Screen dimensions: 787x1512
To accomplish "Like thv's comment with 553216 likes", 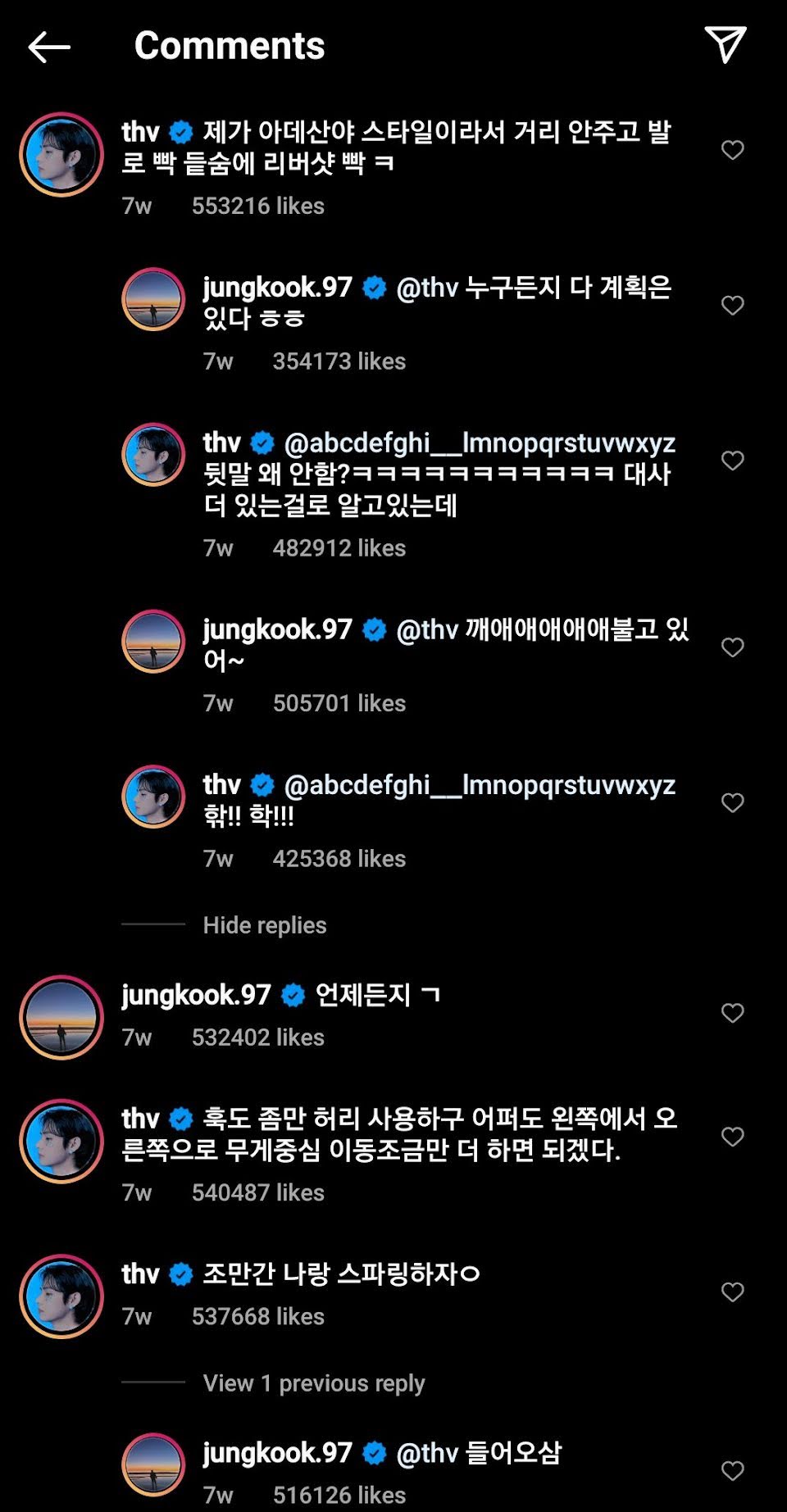I will pos(732,150).
